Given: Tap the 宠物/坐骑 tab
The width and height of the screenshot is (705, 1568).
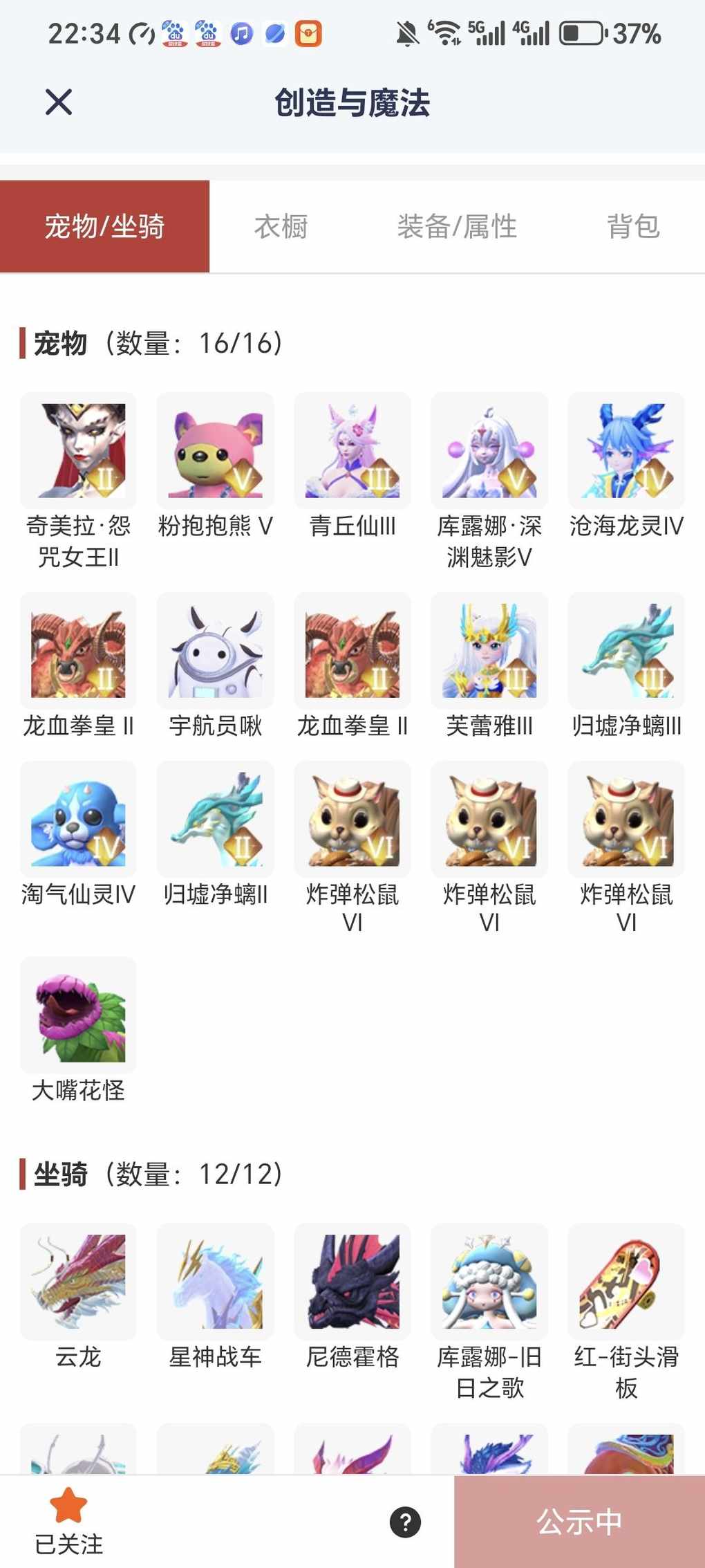Looking at the screenshot, I should (104, 227).
